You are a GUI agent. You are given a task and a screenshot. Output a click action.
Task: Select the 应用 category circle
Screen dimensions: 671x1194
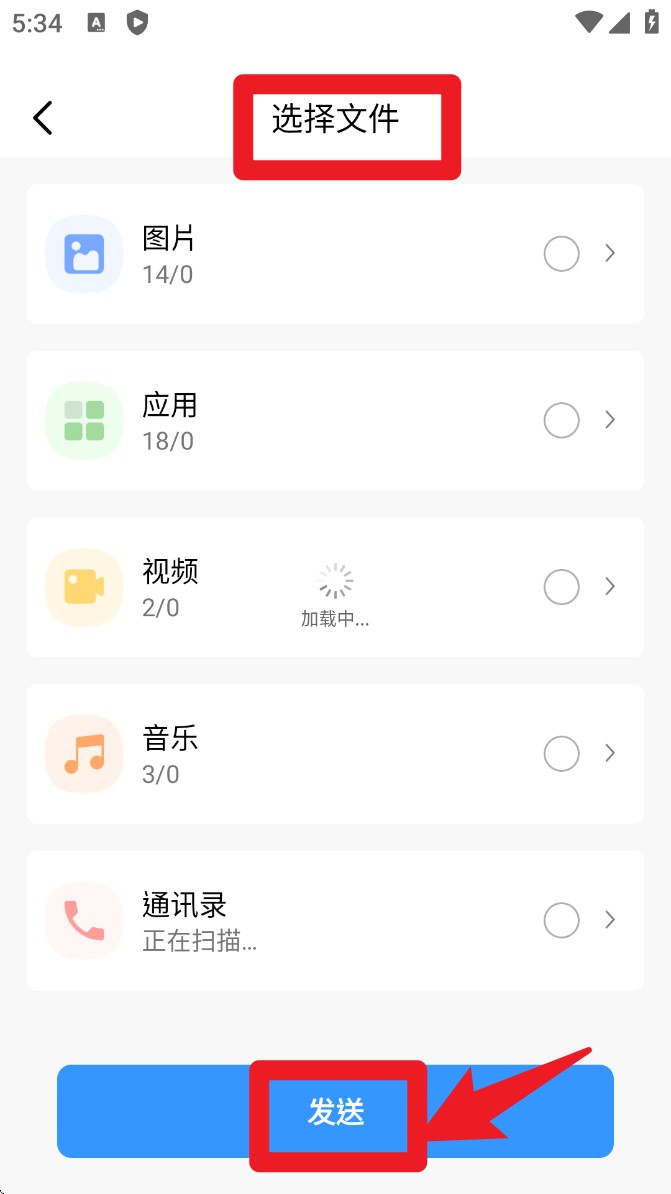pyautogui.click(x=561, y=421)
